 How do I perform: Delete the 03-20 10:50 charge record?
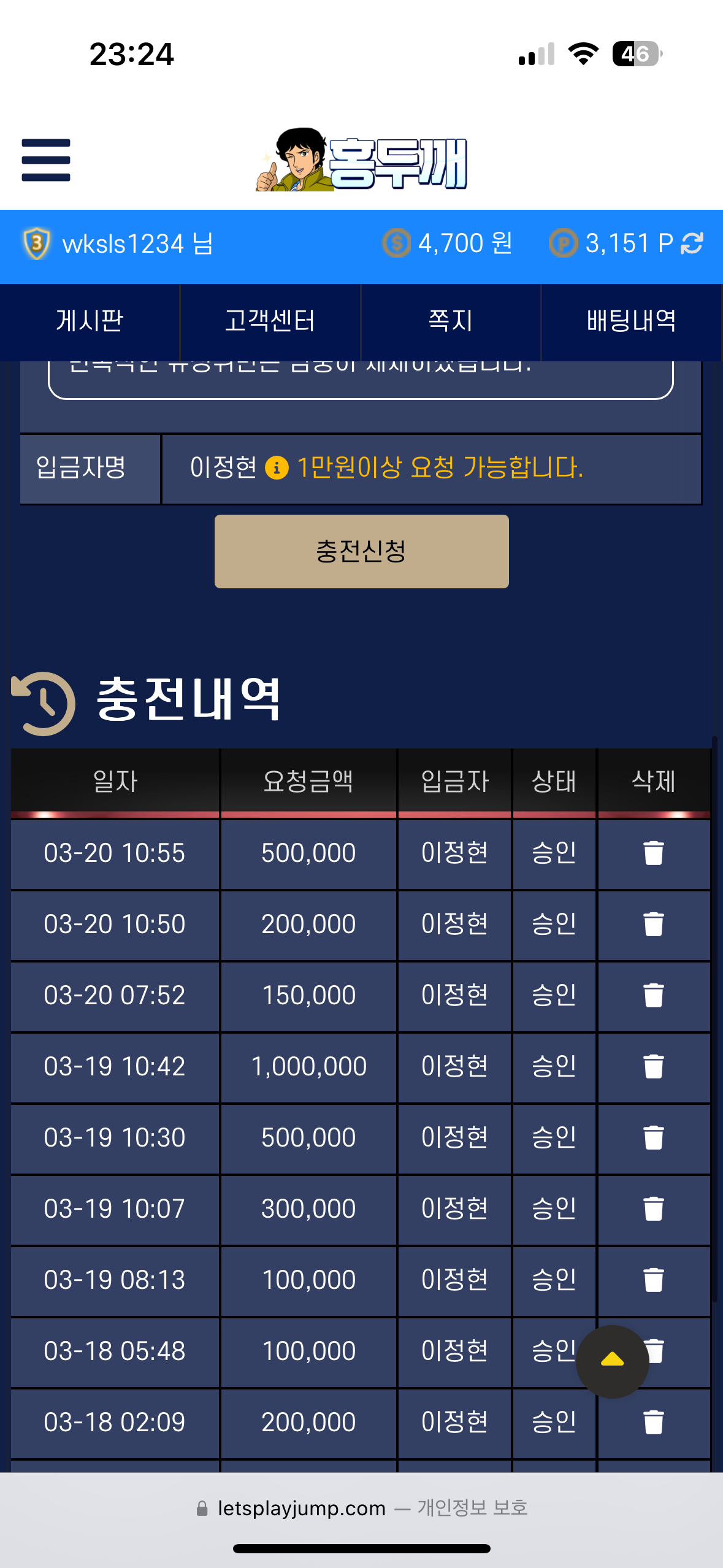click(654, 924)
